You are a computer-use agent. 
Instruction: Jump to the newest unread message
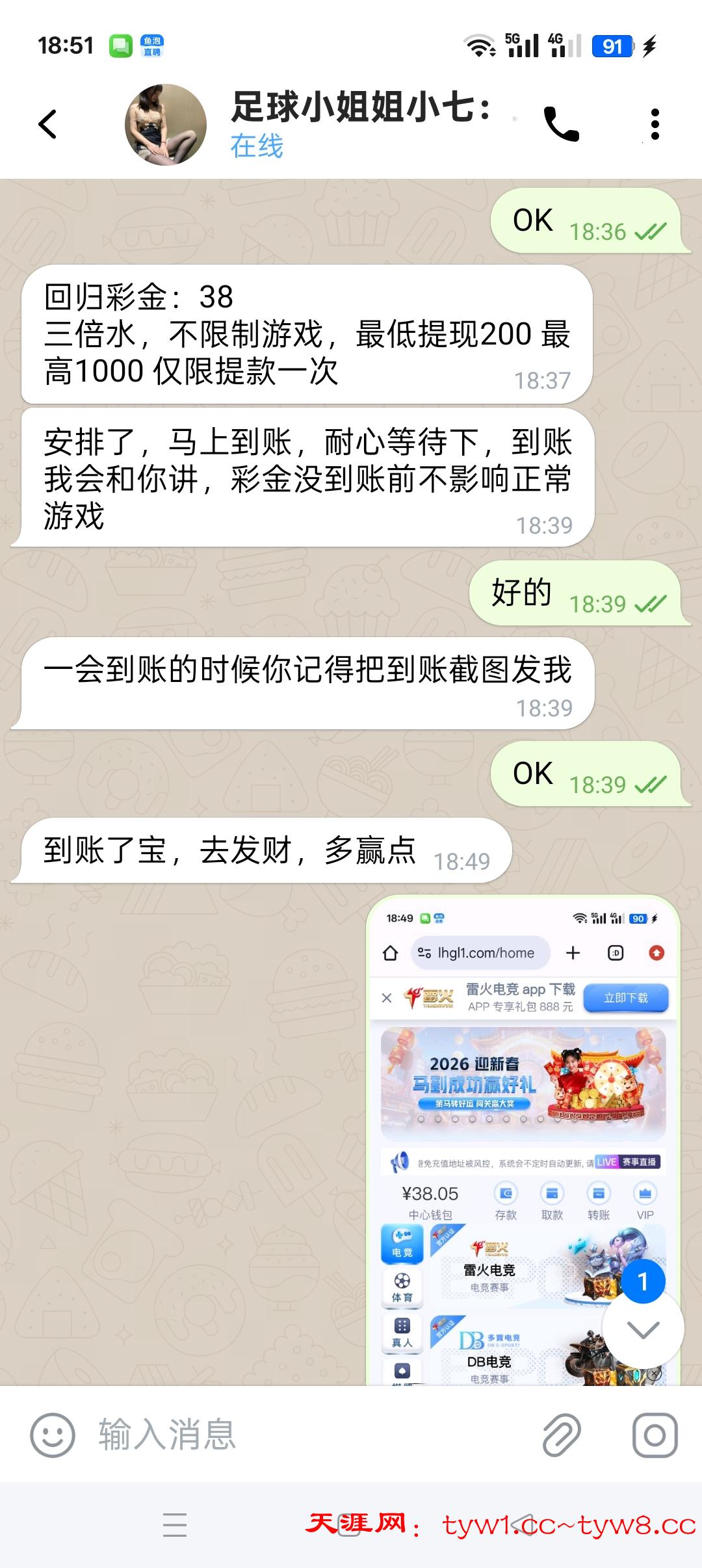[643, 1329]
